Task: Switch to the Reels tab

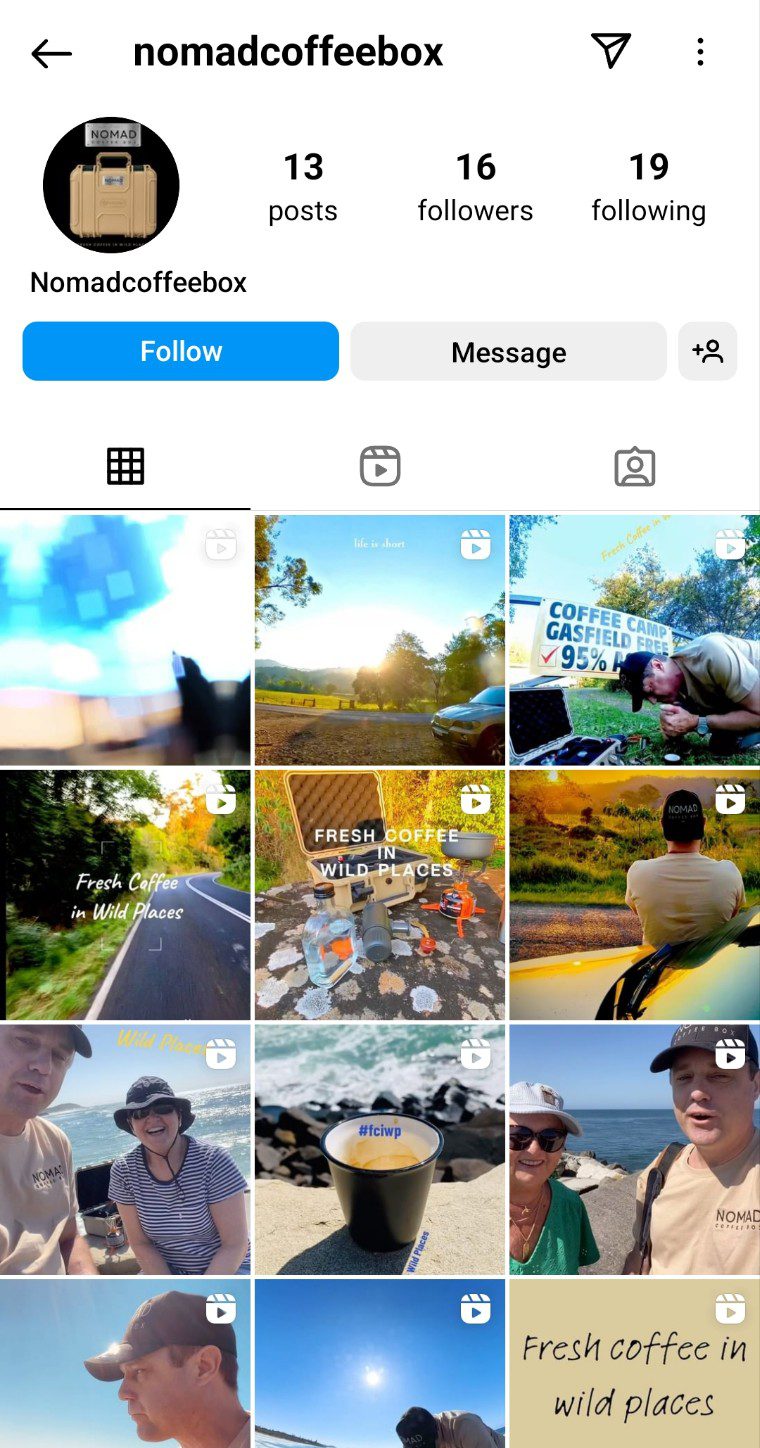Action: 380,467
